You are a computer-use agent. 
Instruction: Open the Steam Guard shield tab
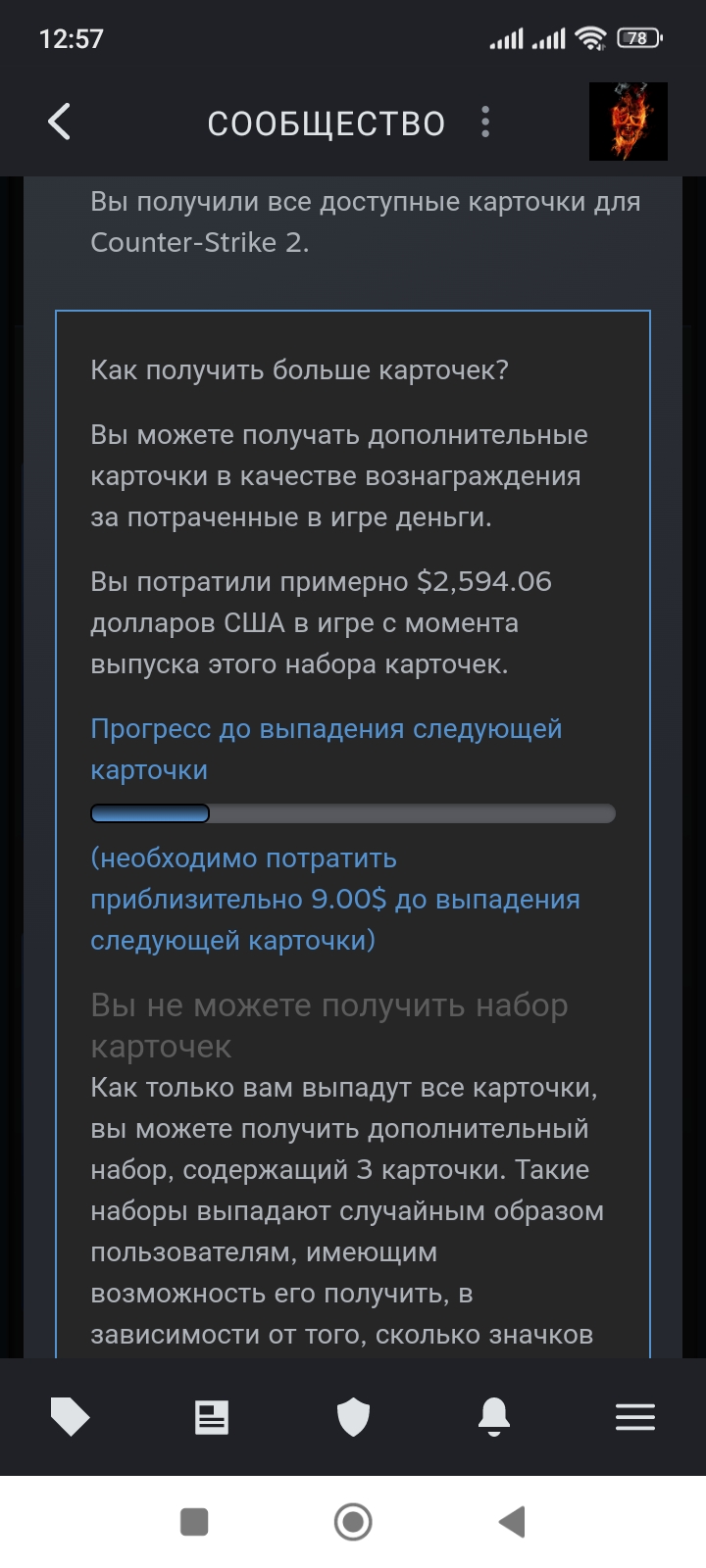click(x=353, y=1417)
